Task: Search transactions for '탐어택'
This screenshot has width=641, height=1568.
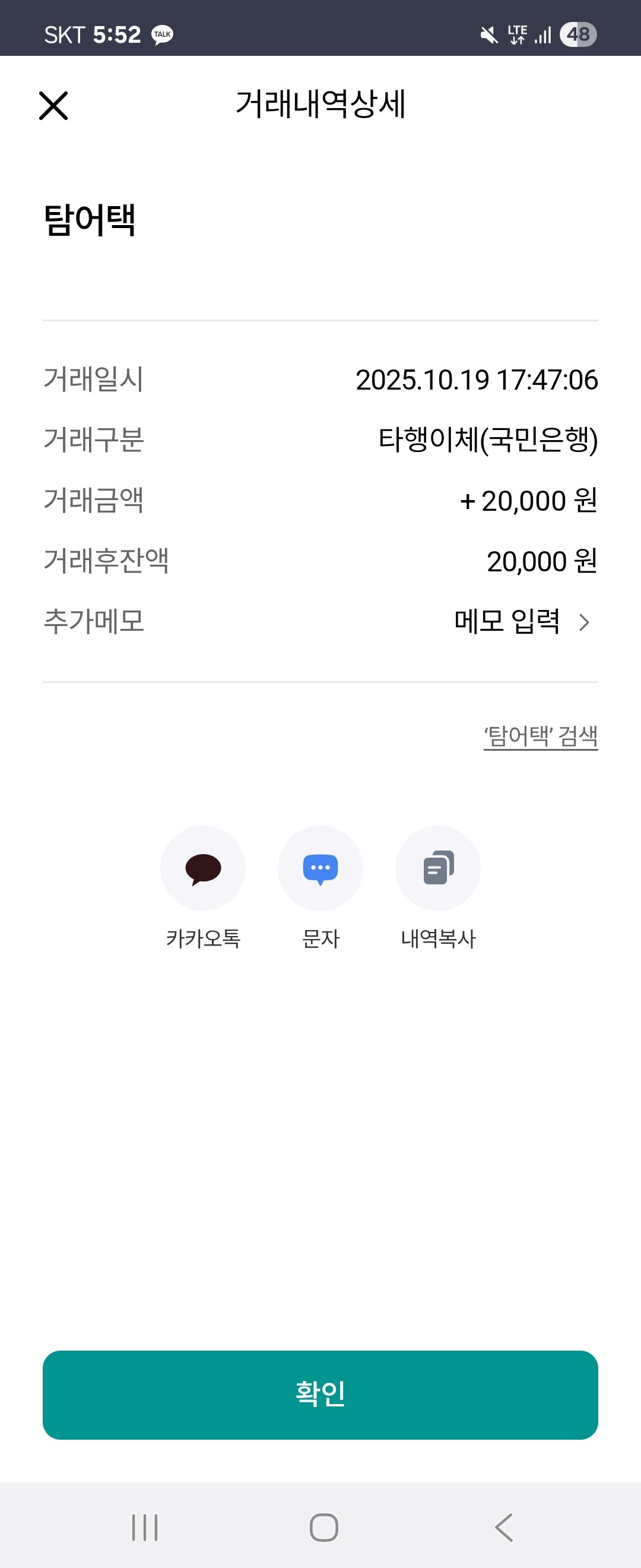Action: [x=540, y=736]
